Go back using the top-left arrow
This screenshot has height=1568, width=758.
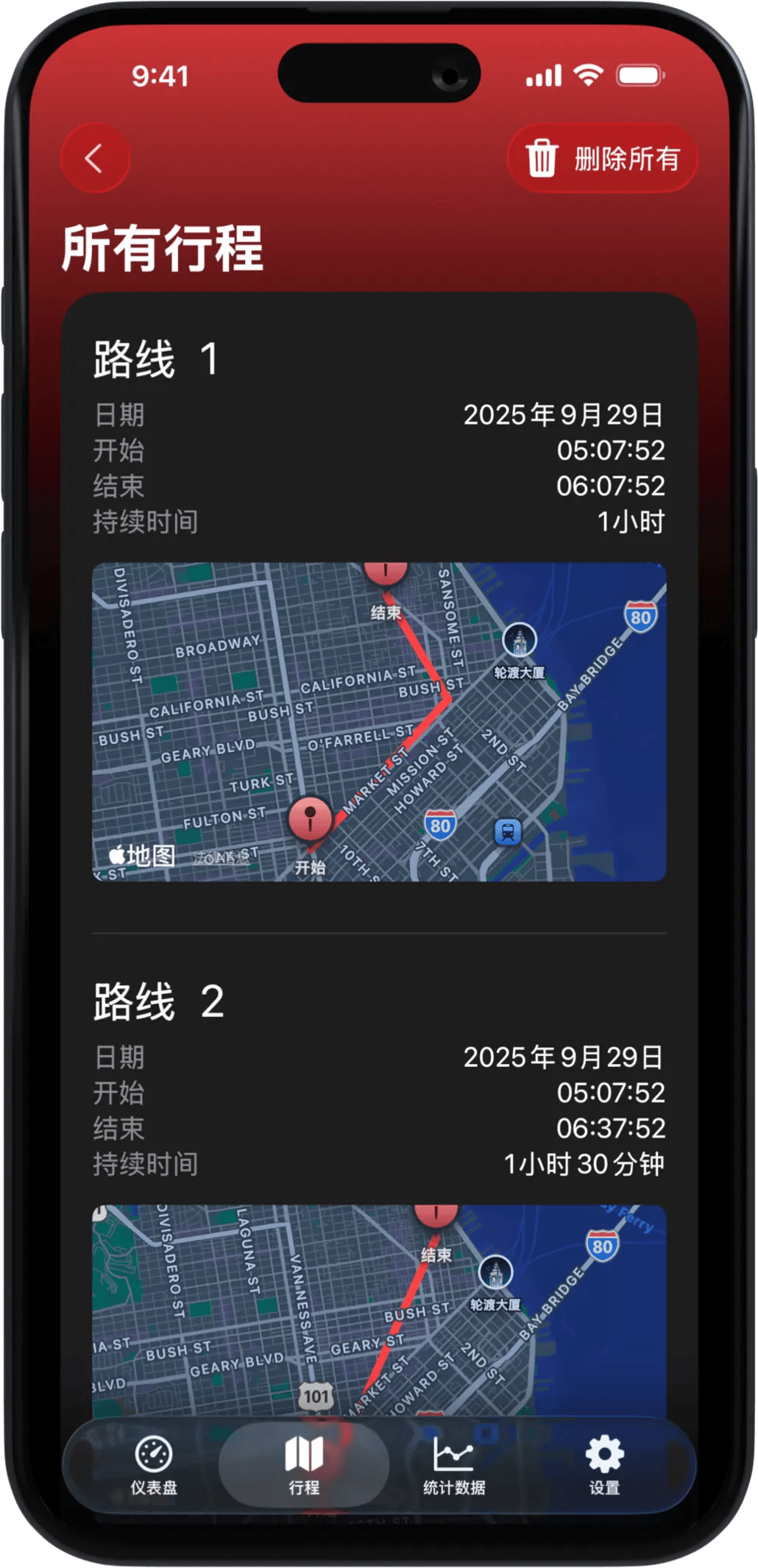point(95,158)
